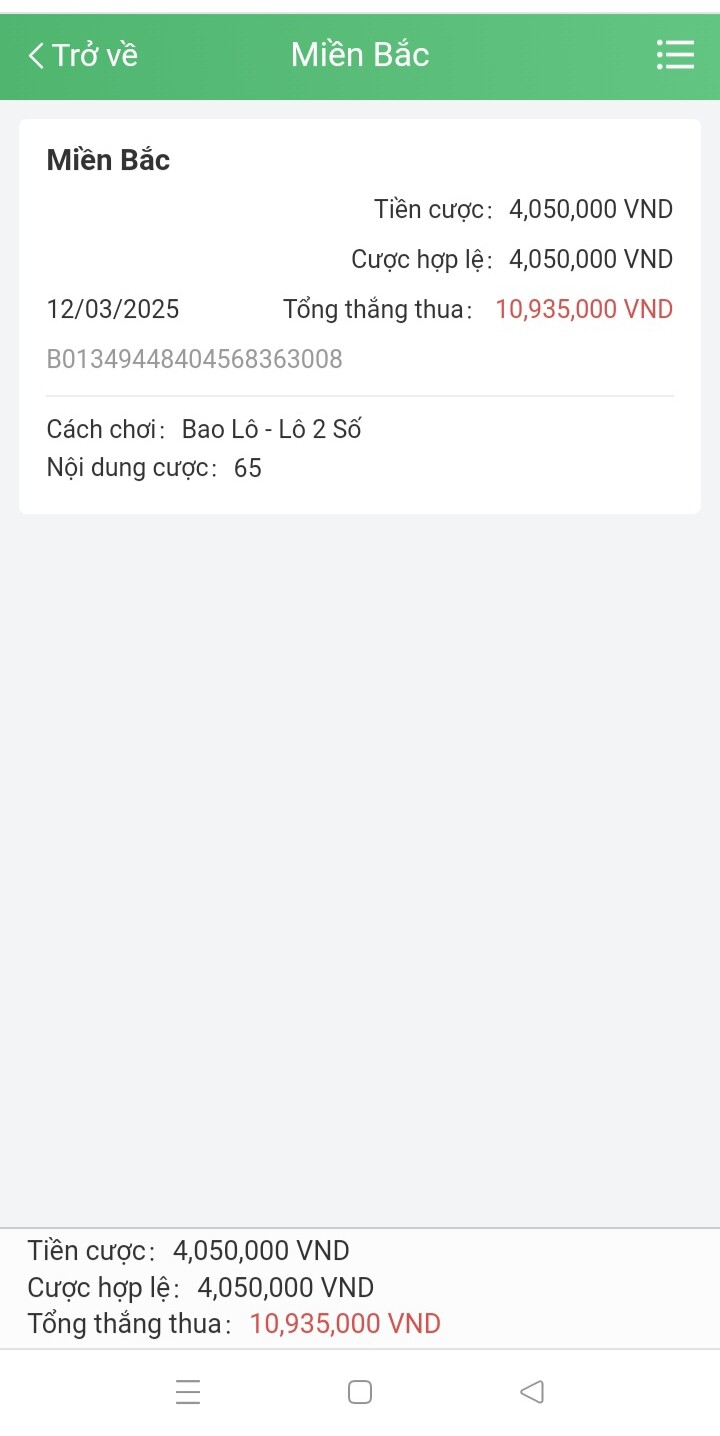Go back with Trở về

coord(83,55)
